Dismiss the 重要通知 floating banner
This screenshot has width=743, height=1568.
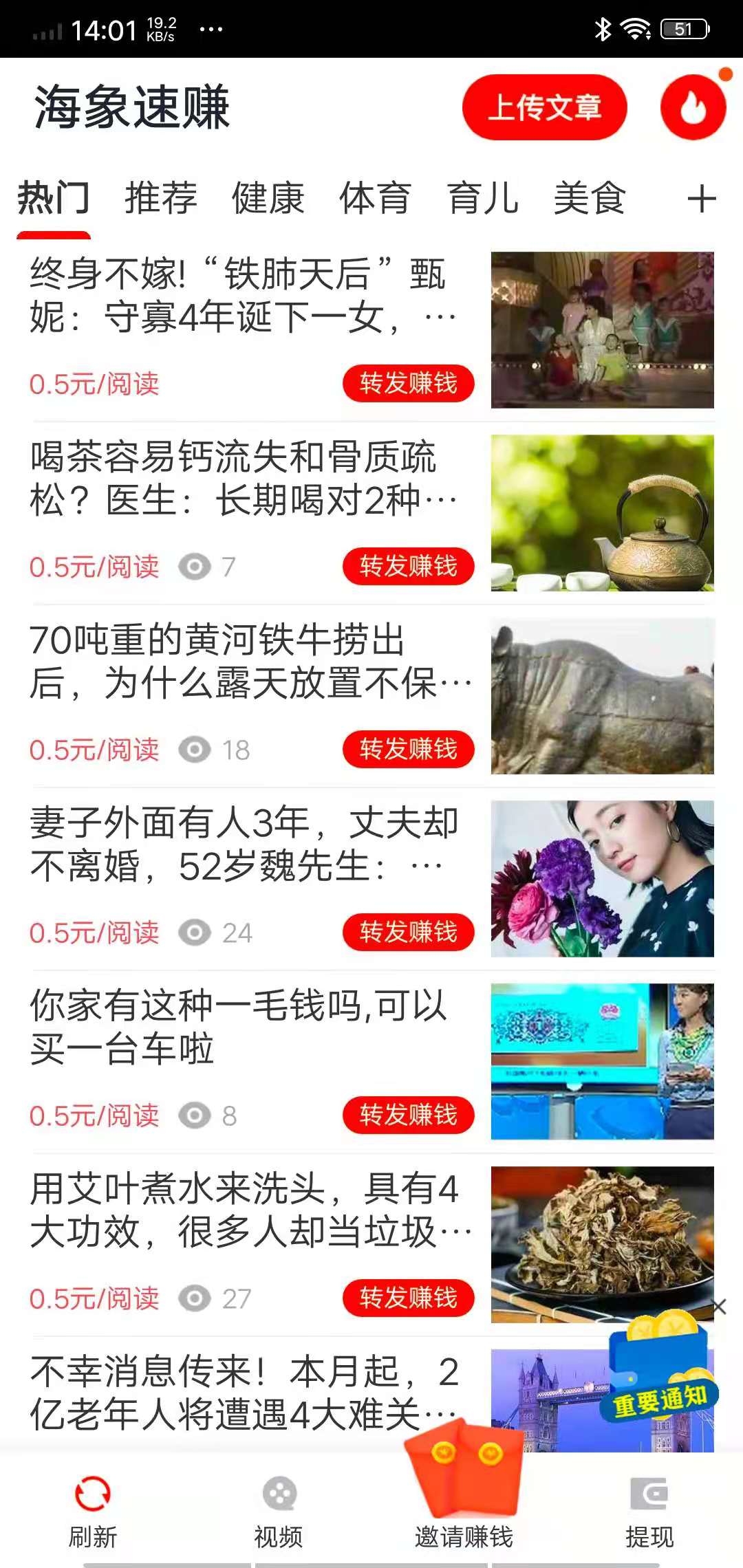click(x=719, y=1307)
